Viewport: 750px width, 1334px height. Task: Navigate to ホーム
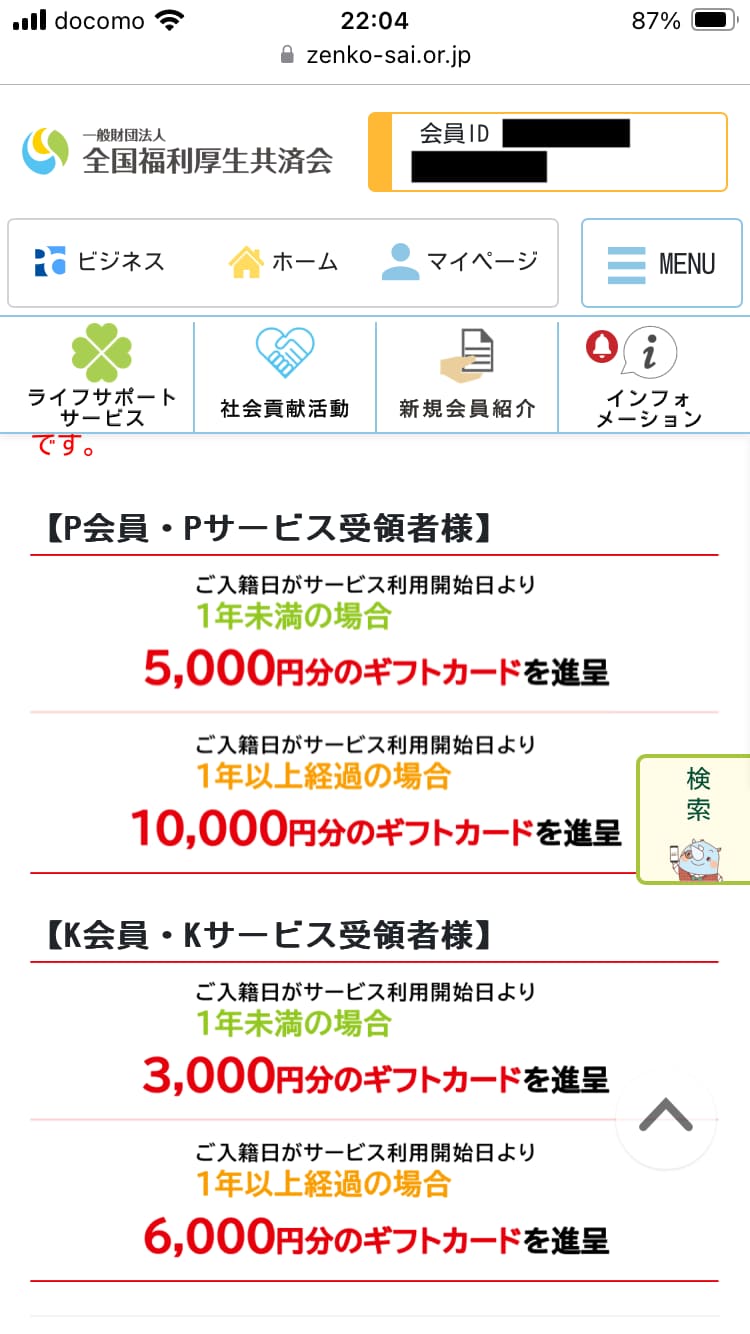283,262
